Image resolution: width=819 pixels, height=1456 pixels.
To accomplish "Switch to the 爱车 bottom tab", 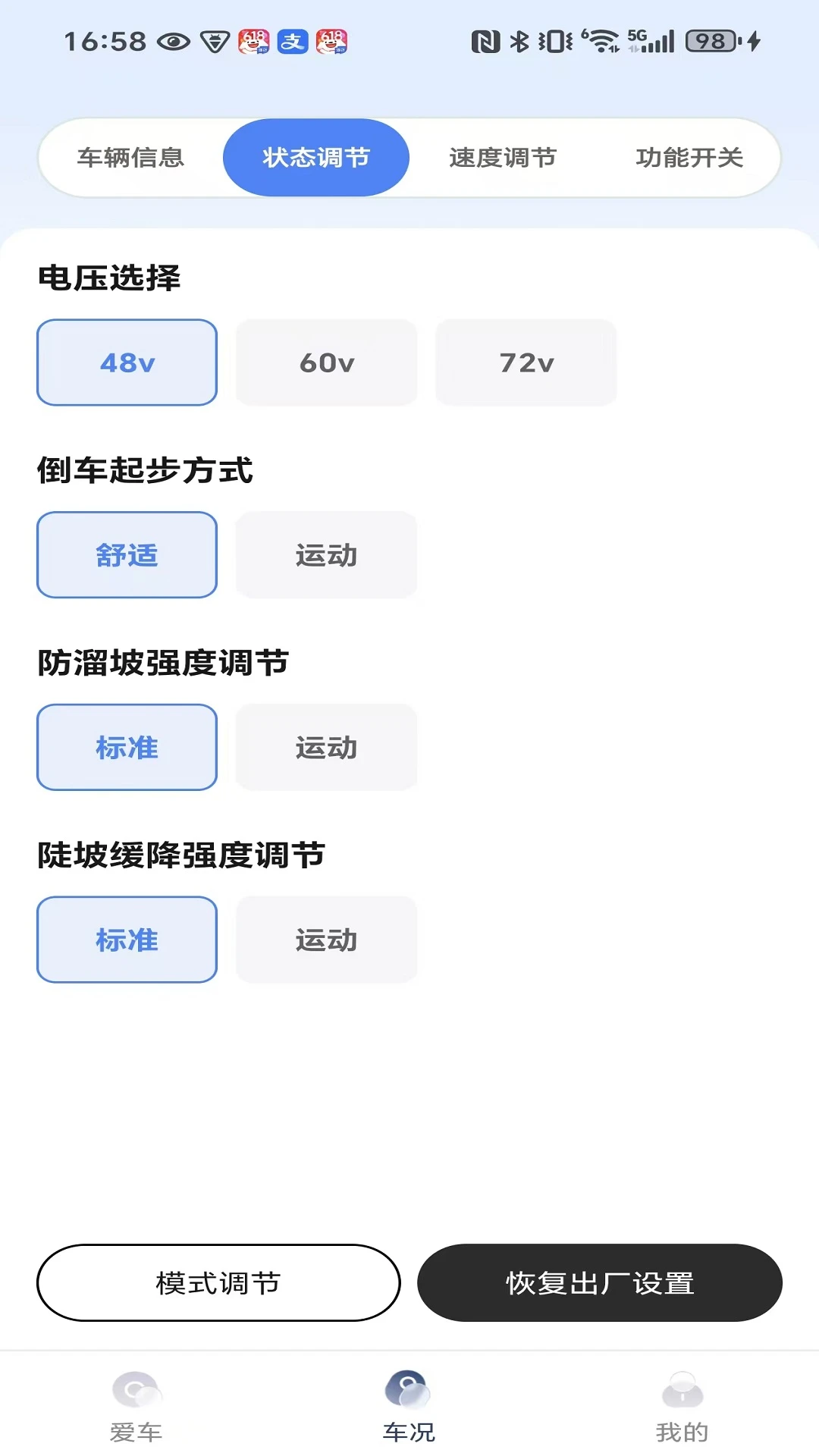I will pos(136,1407).
